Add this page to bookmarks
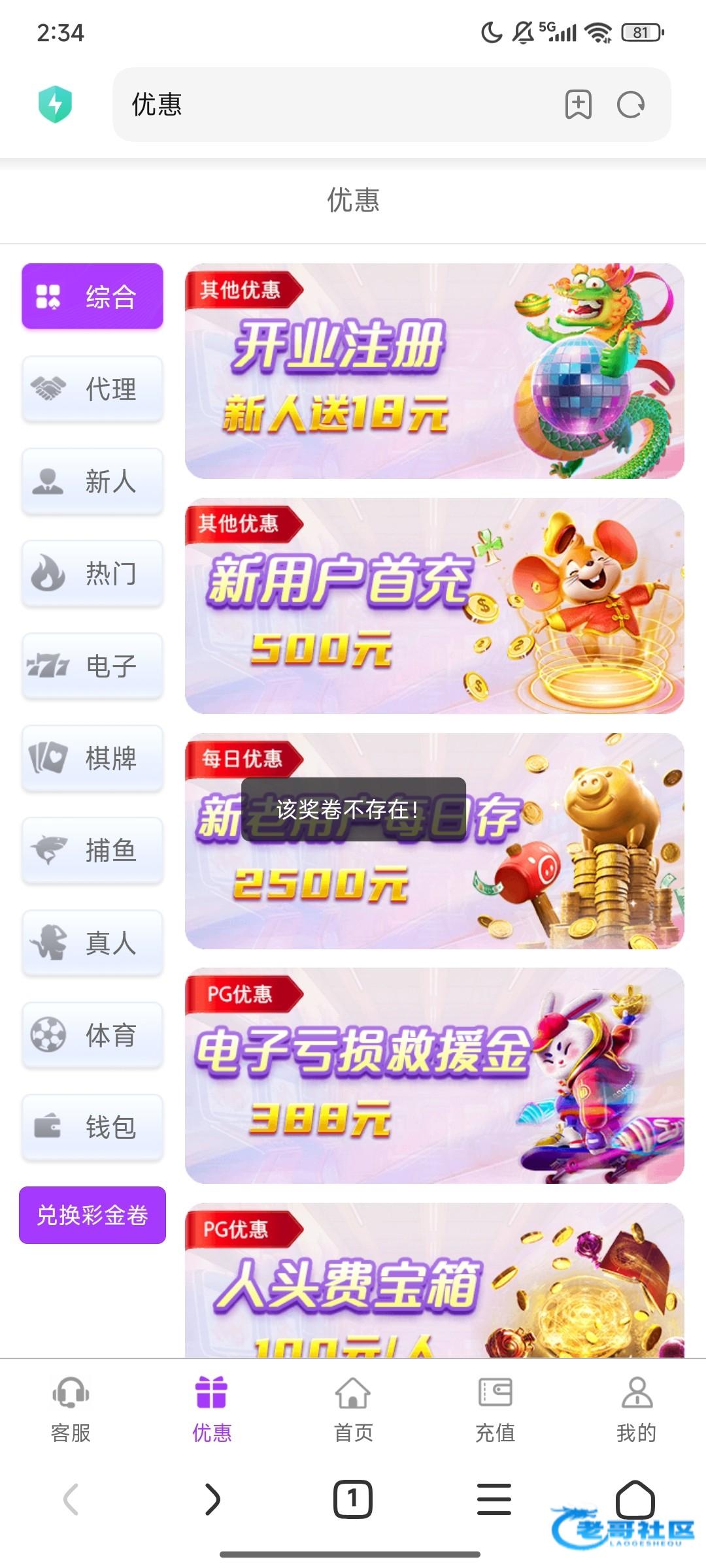The image size is (706, 1568). point(578,105)
